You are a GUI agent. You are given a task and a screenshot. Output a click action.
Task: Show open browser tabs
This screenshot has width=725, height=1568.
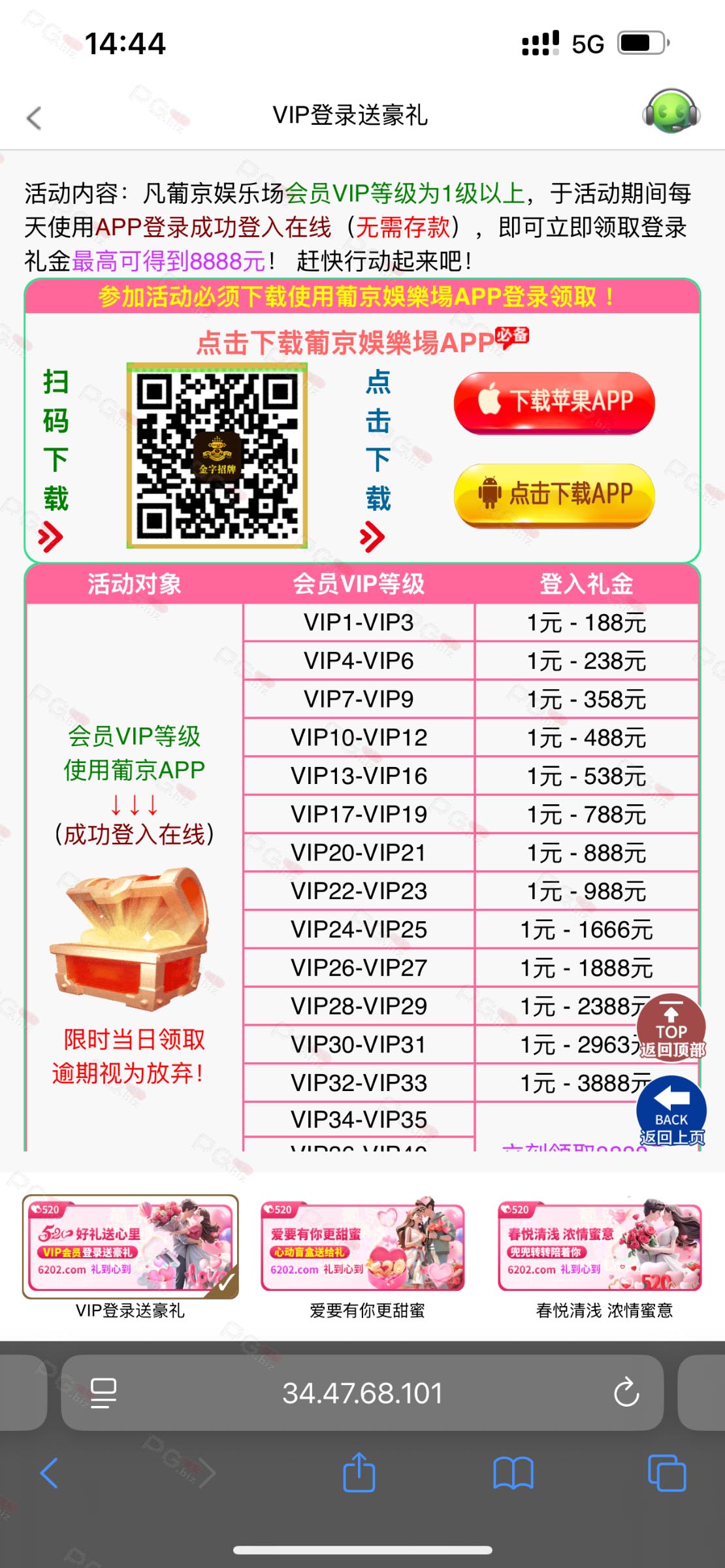point(666,1473)
